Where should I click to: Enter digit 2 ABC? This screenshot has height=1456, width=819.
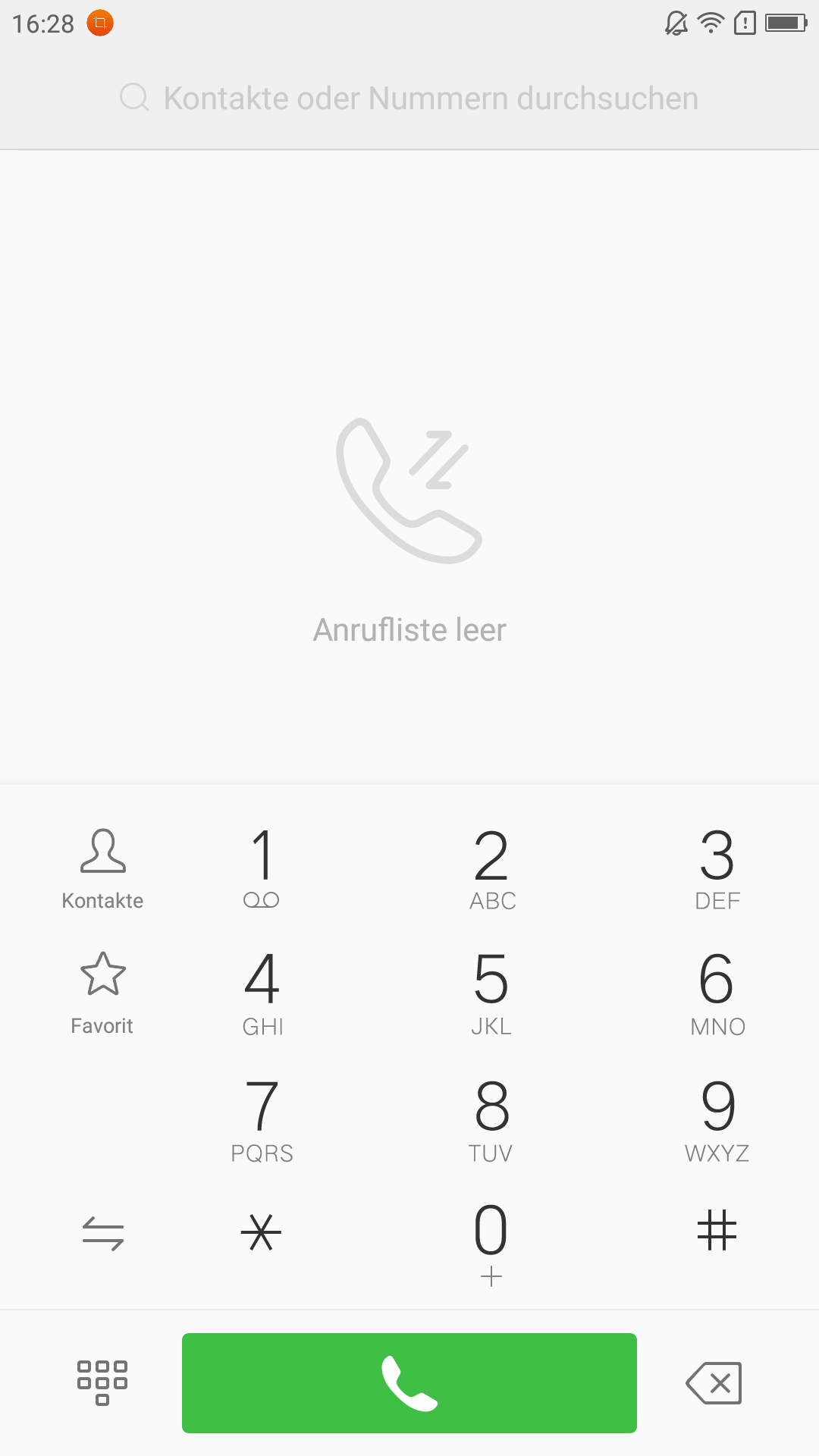coord(491,869)
